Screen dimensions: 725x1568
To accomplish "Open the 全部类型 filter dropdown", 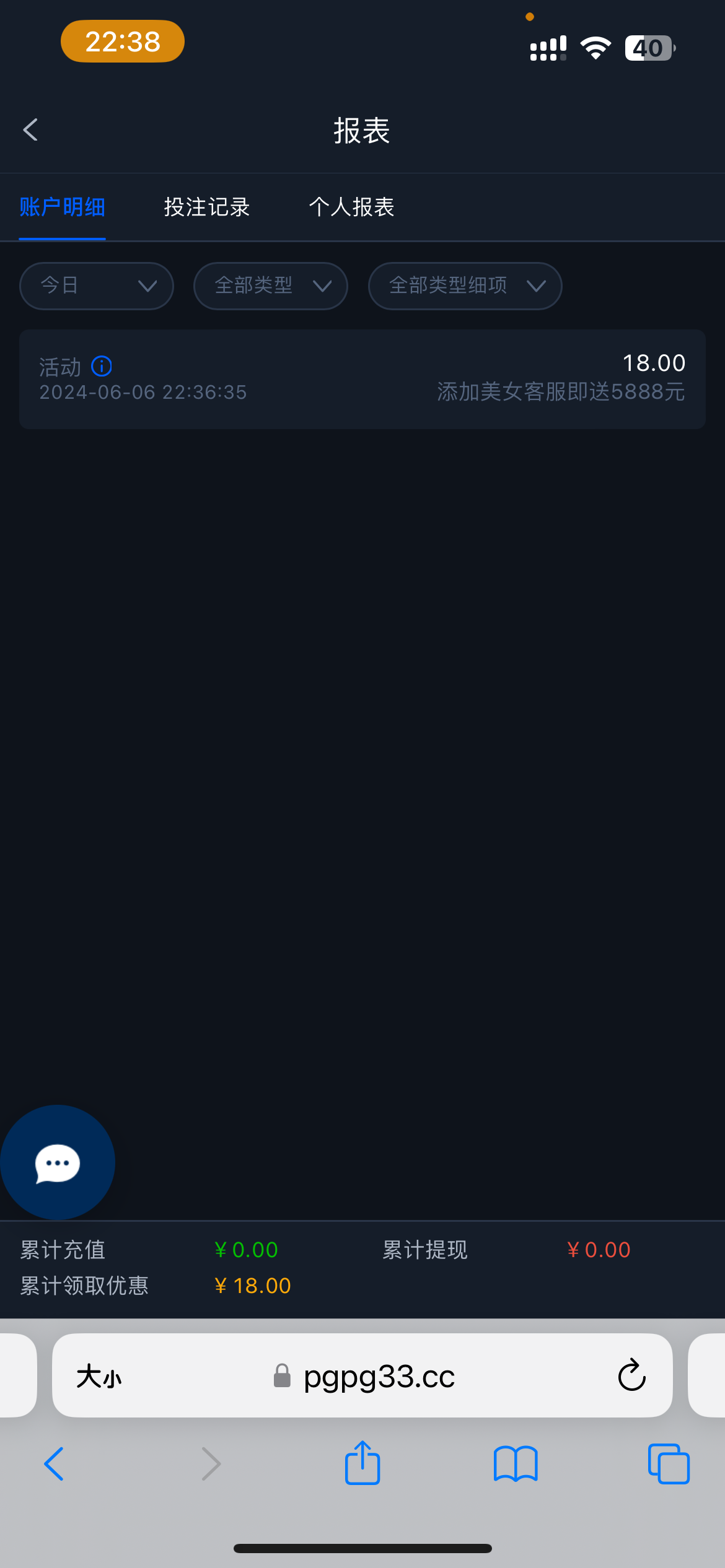I will pos(270,285).
